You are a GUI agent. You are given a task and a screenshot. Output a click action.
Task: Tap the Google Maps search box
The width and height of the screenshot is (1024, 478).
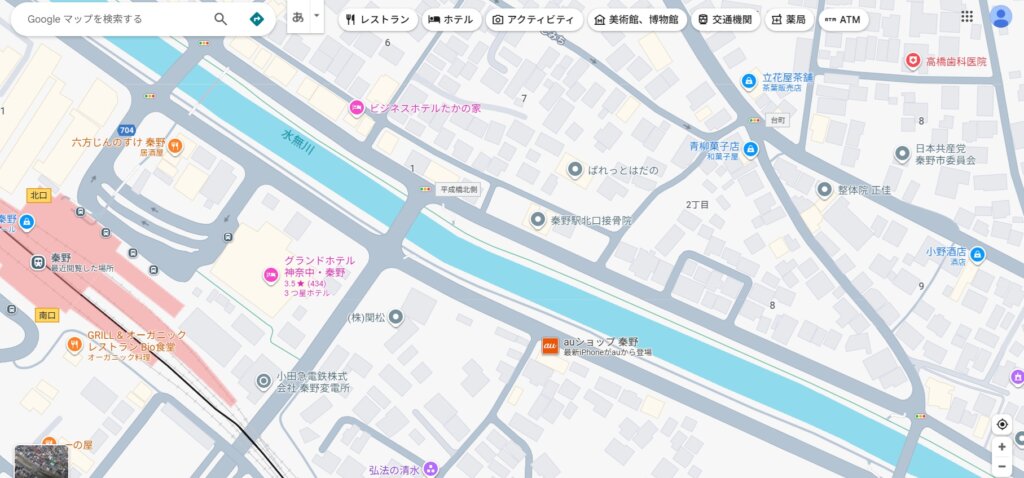coord(110,19)
